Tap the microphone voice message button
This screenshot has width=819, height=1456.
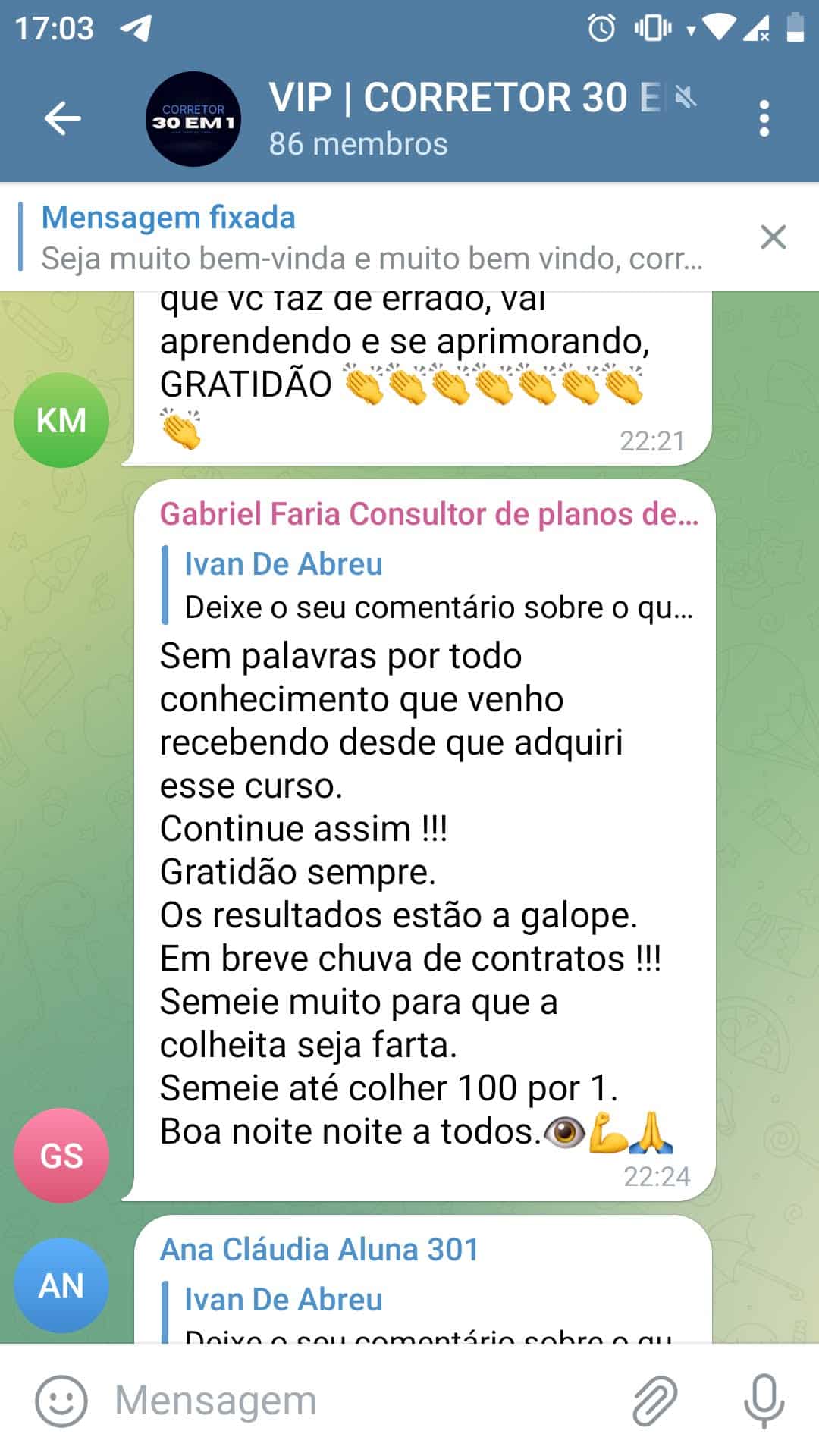(763, 1401)
